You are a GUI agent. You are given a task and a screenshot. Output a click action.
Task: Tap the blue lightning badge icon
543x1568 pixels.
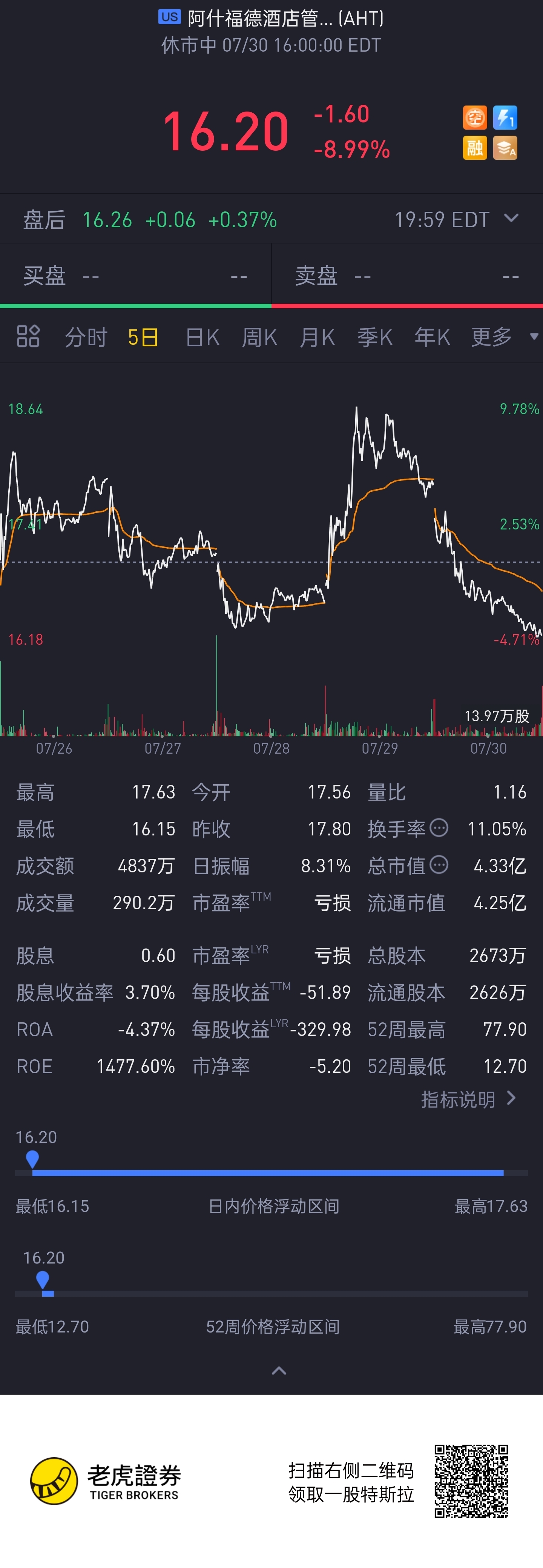pos(505,118)
